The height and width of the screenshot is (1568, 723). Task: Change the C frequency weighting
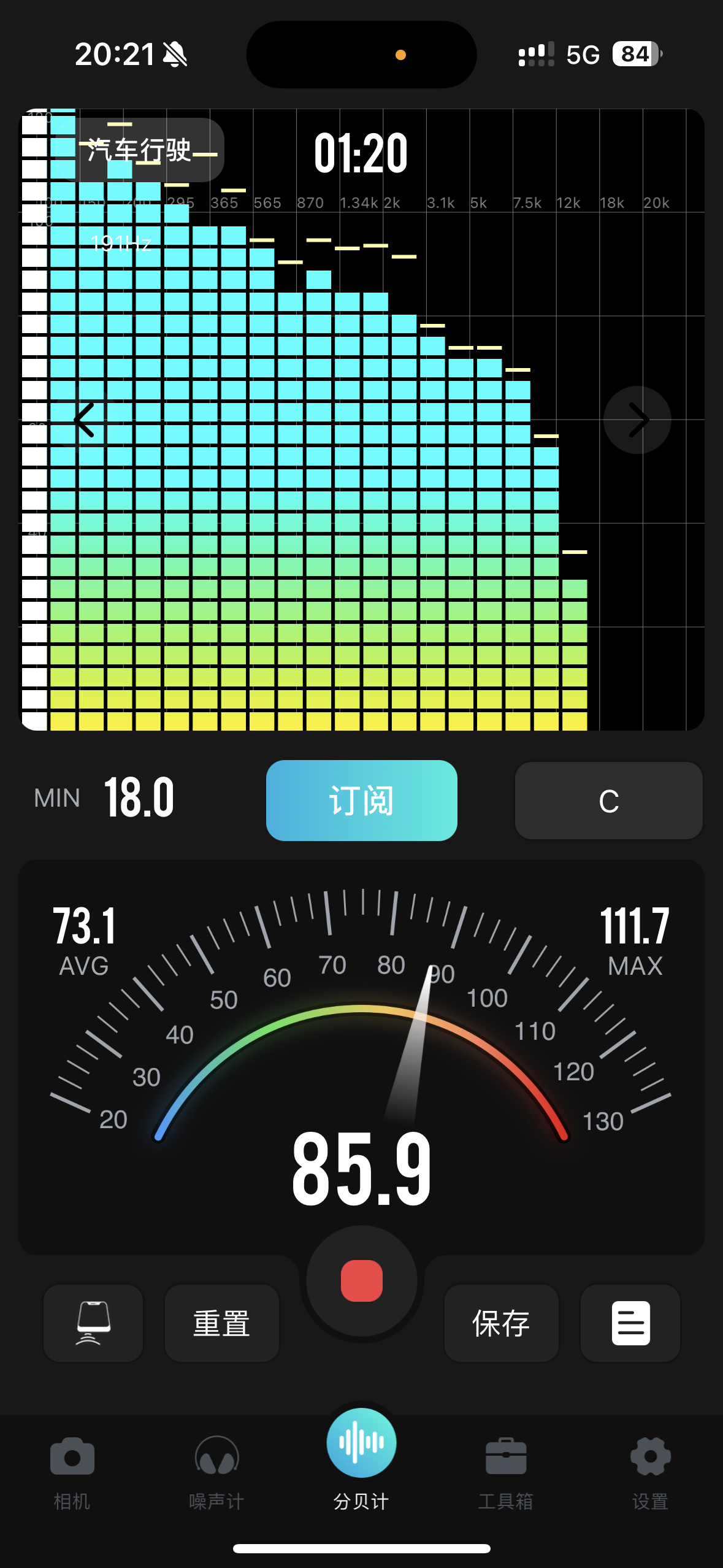(x=608, y=801)
